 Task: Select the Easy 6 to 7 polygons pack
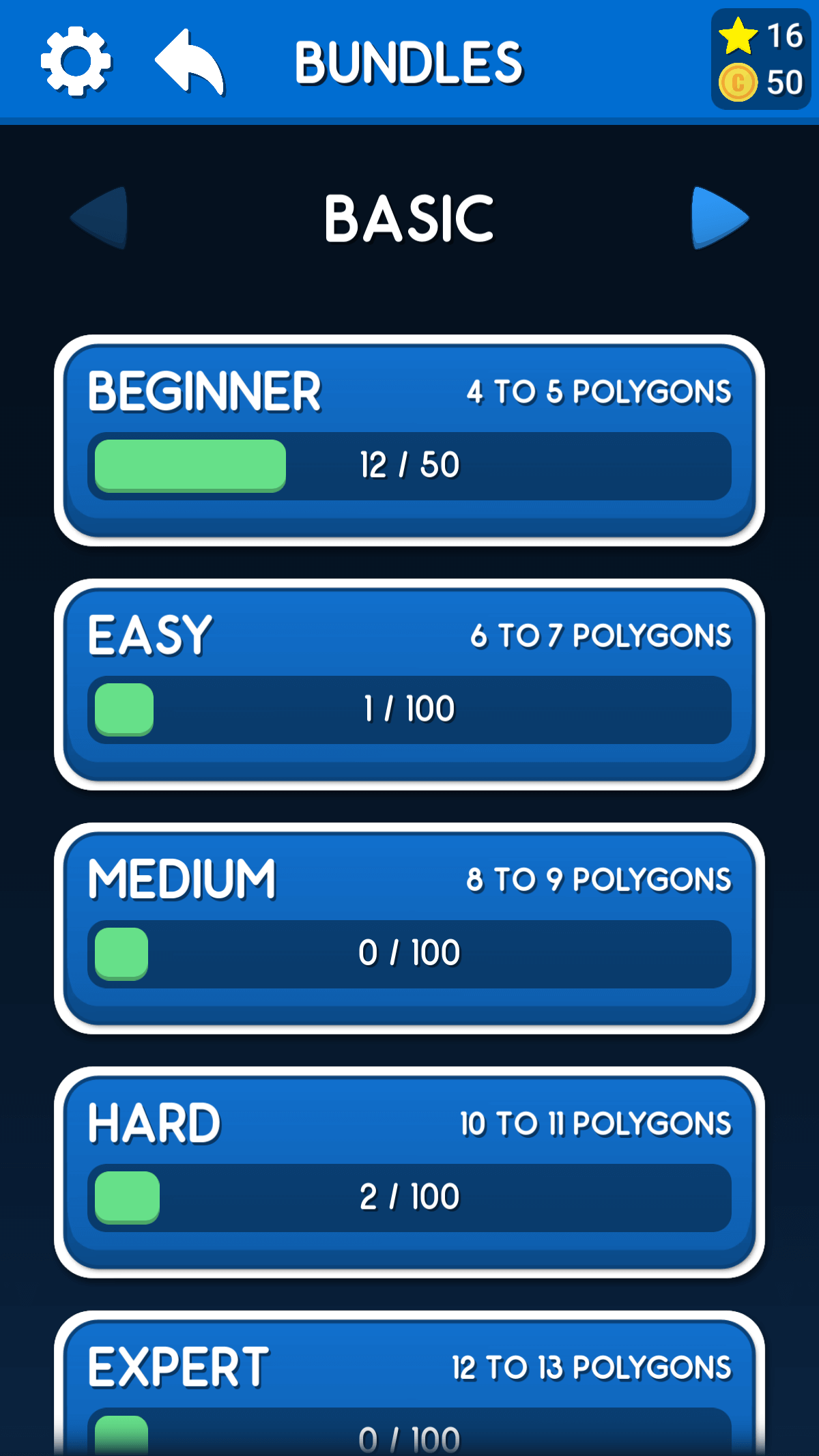coord(409,685)
